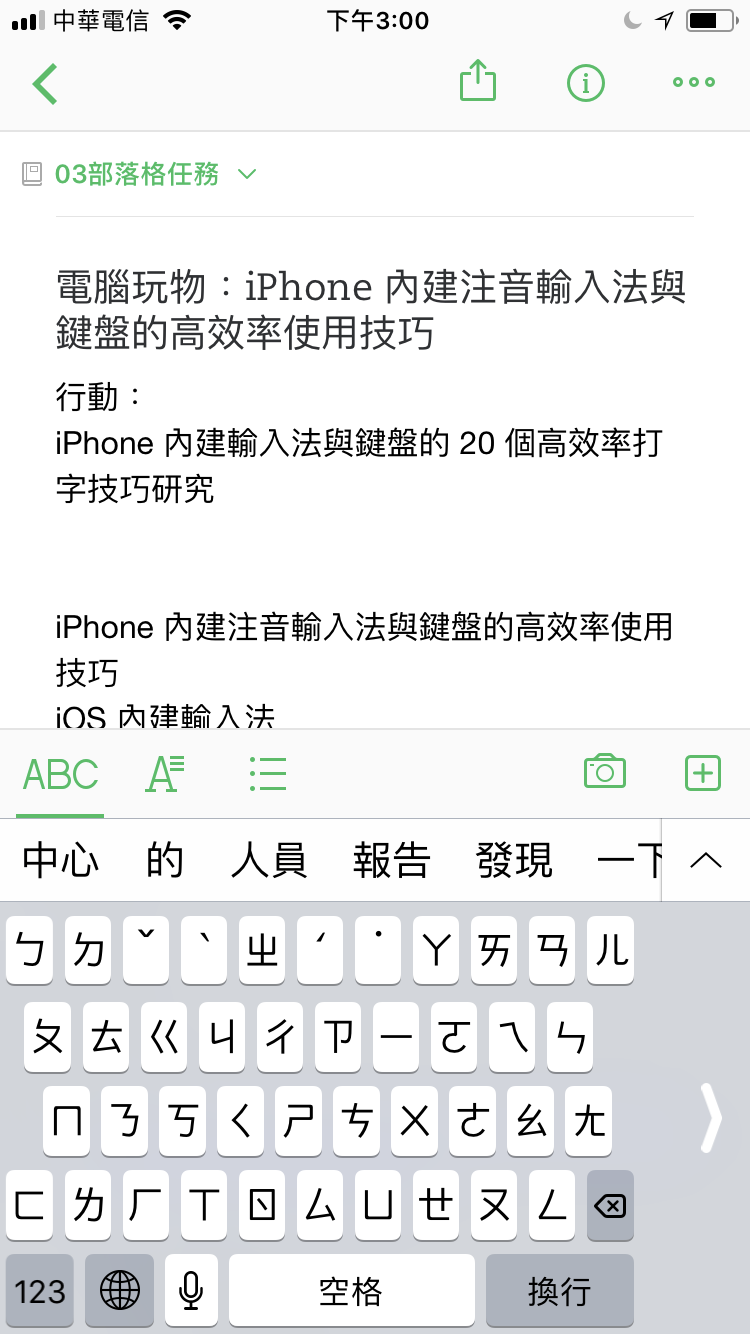This screenshot has width=750, height=1334.
Task: Tap the globe key to switch keyboards
Action: (120, 1291)
